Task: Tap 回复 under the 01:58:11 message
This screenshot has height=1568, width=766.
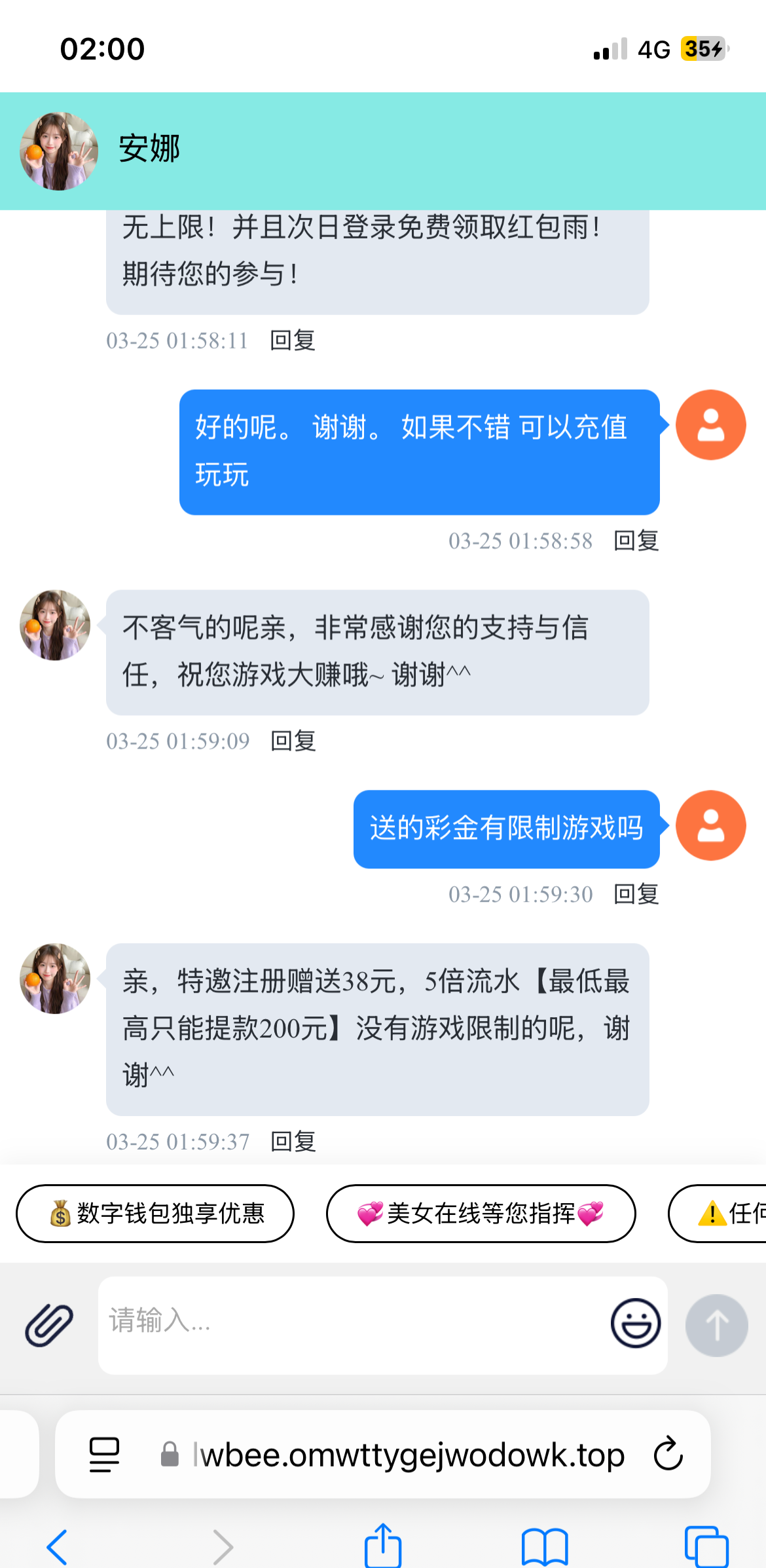Action: coord(293,341)
